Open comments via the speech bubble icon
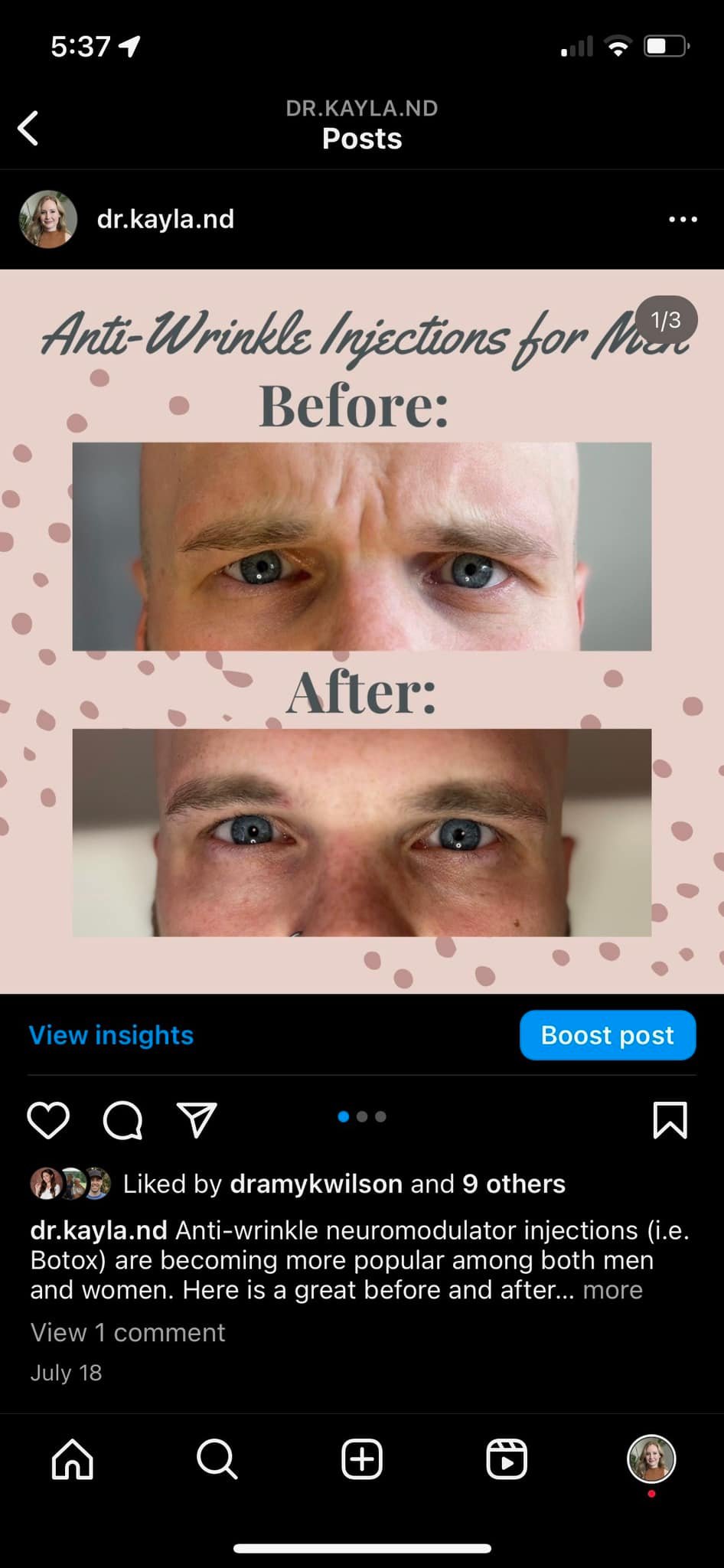724x1568 pixels. click(x=122, y=1120)
